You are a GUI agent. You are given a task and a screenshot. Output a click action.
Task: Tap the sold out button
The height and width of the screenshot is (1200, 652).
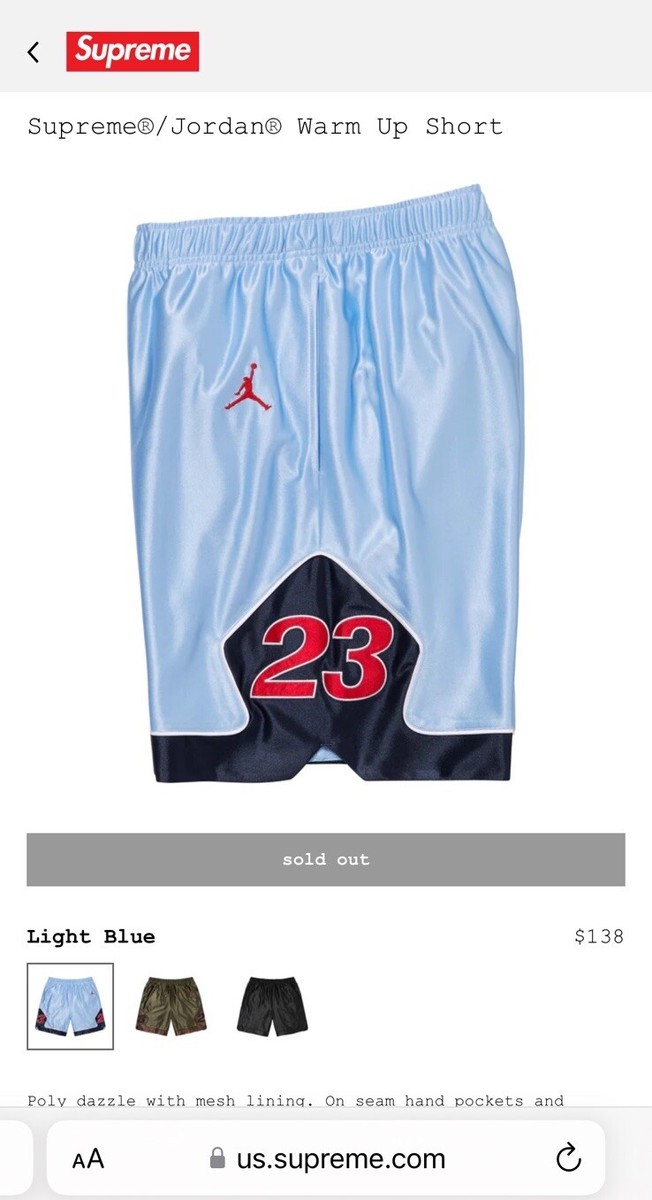326,859
